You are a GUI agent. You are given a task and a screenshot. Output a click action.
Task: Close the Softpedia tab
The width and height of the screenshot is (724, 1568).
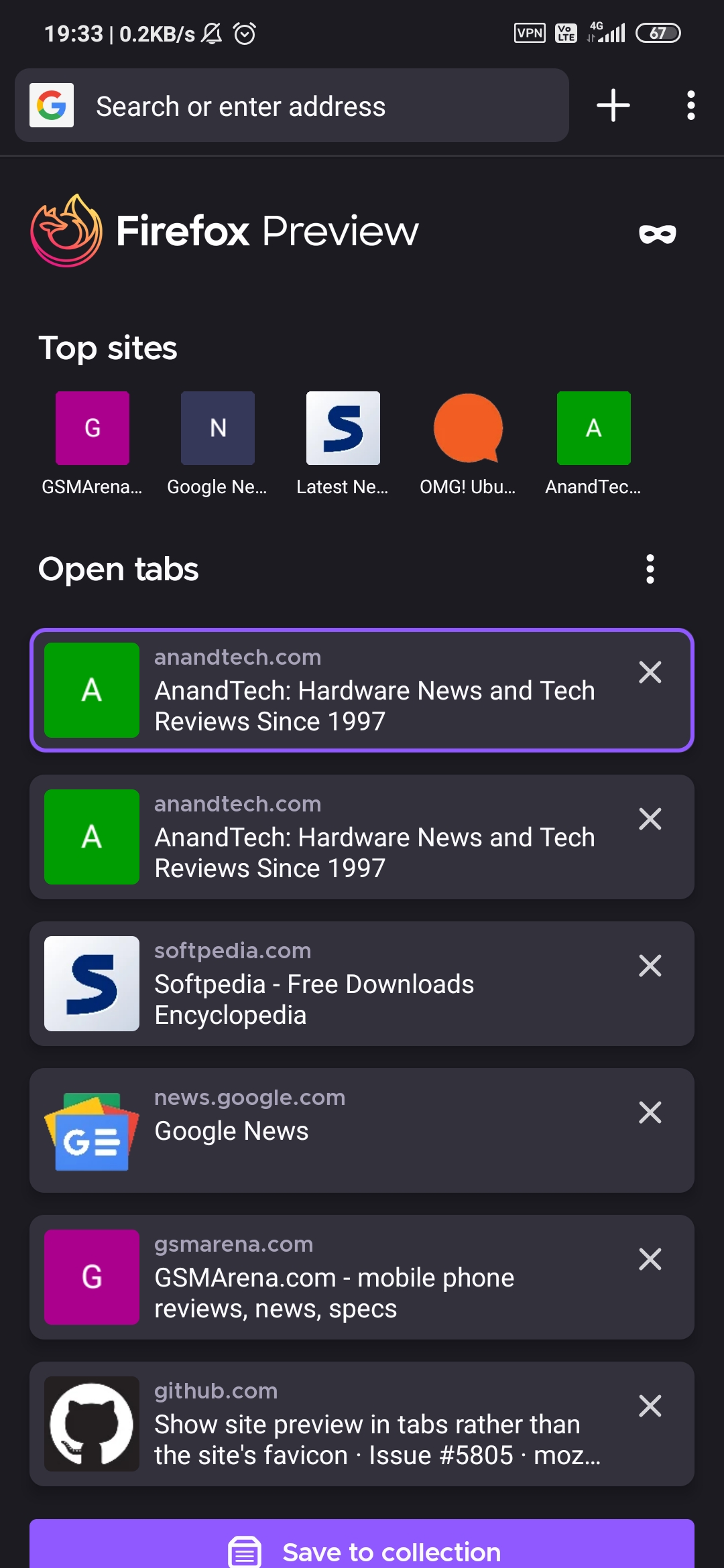pos(650,966)
